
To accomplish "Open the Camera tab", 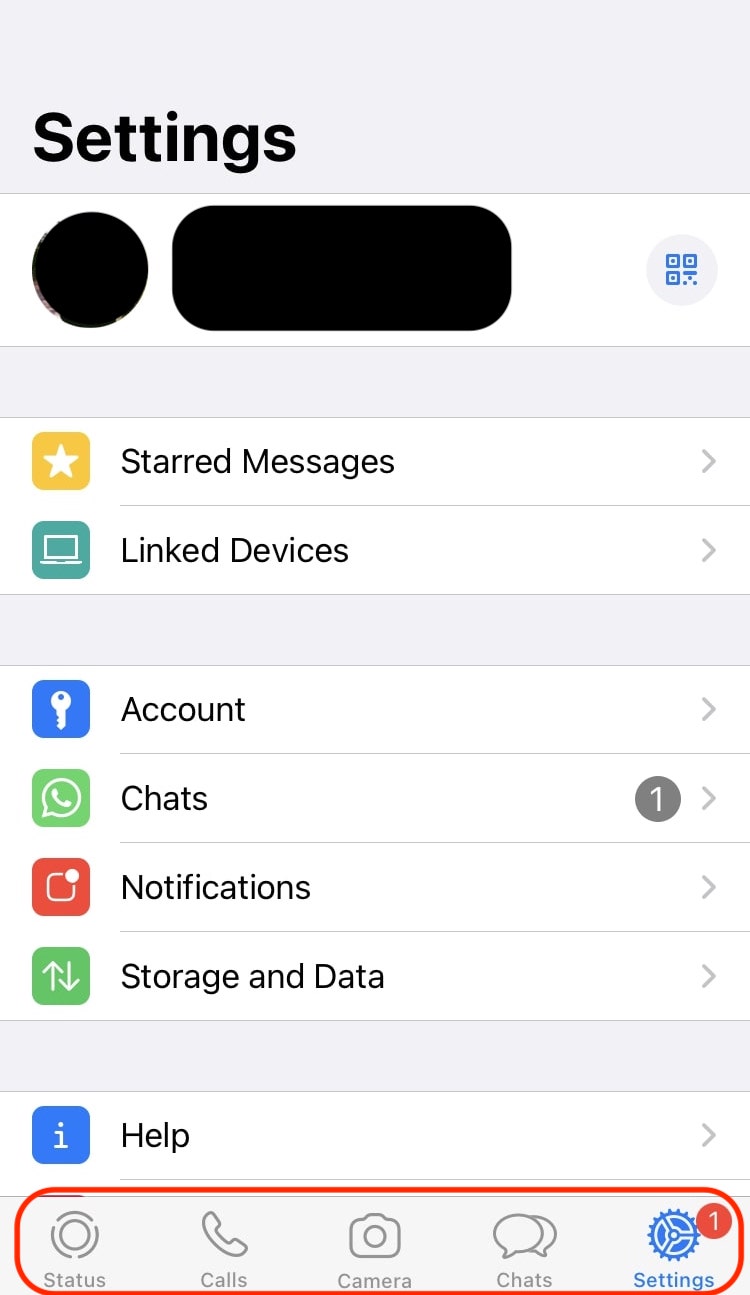I will click(x=375, y=1247).
